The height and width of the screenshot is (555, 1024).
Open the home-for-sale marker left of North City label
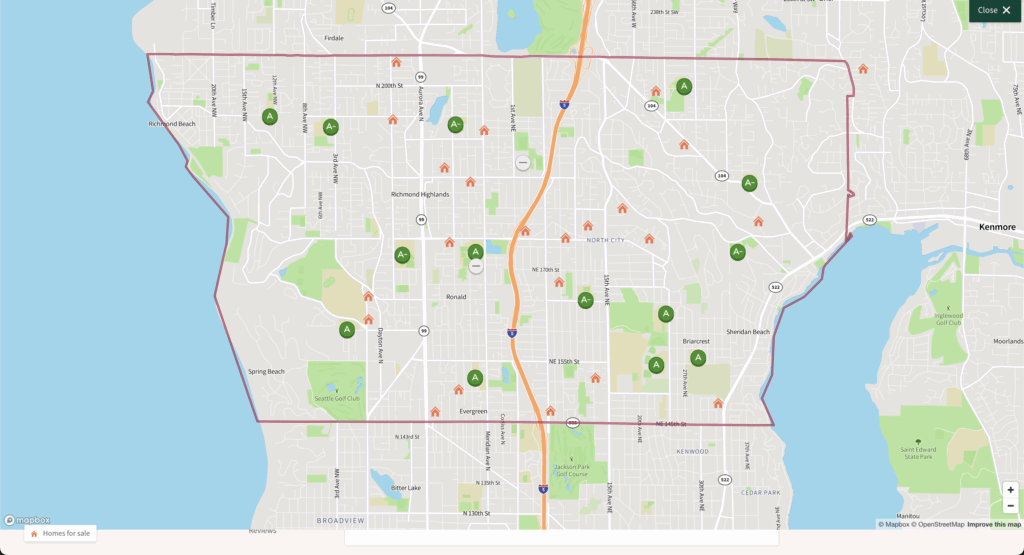tap(565, 238)
